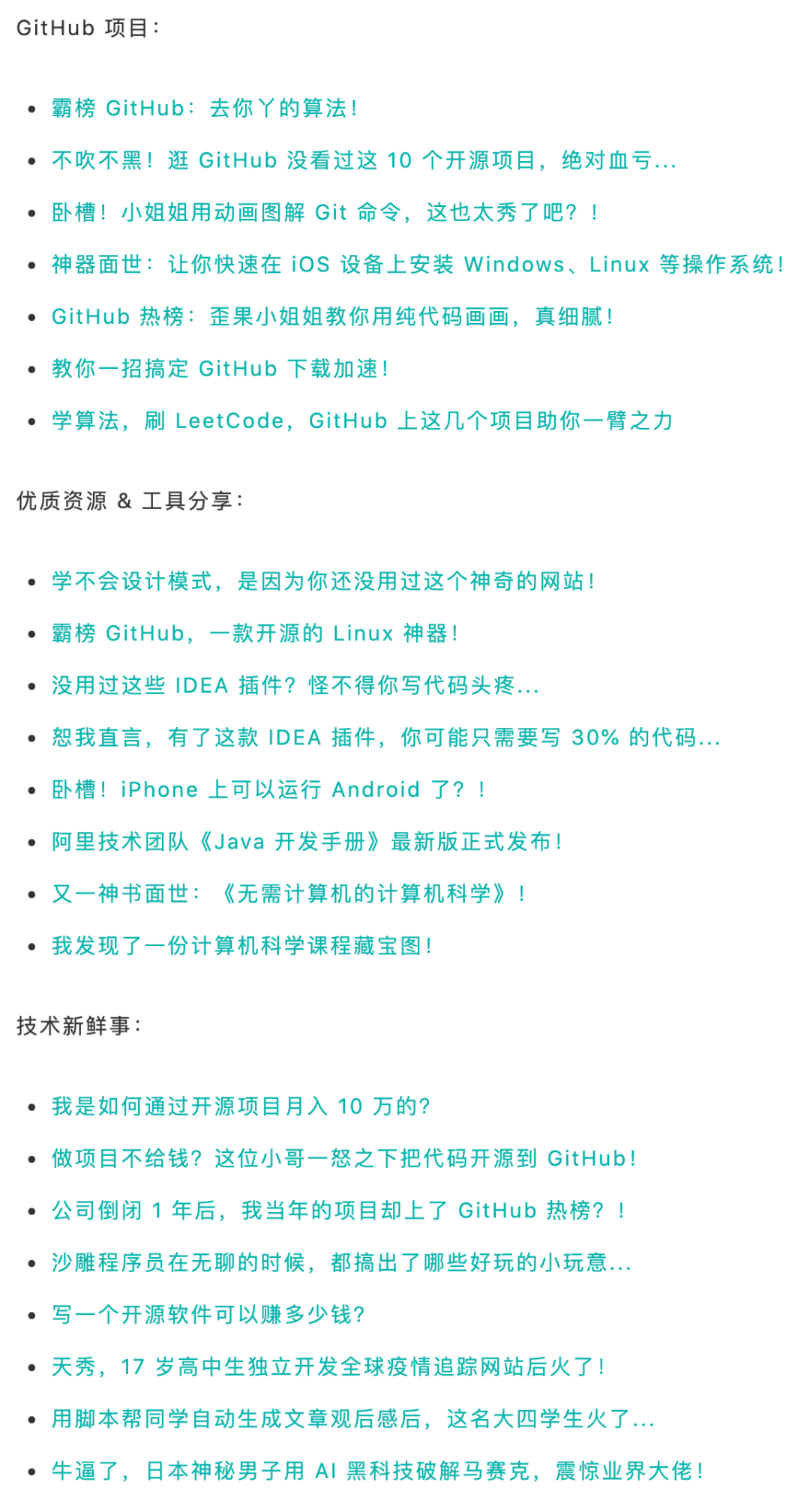Open link 写一个开源软件可以赚多少钱
Image resolution: width=810 pixels, height=1512 pixels.
(208, 1316)
